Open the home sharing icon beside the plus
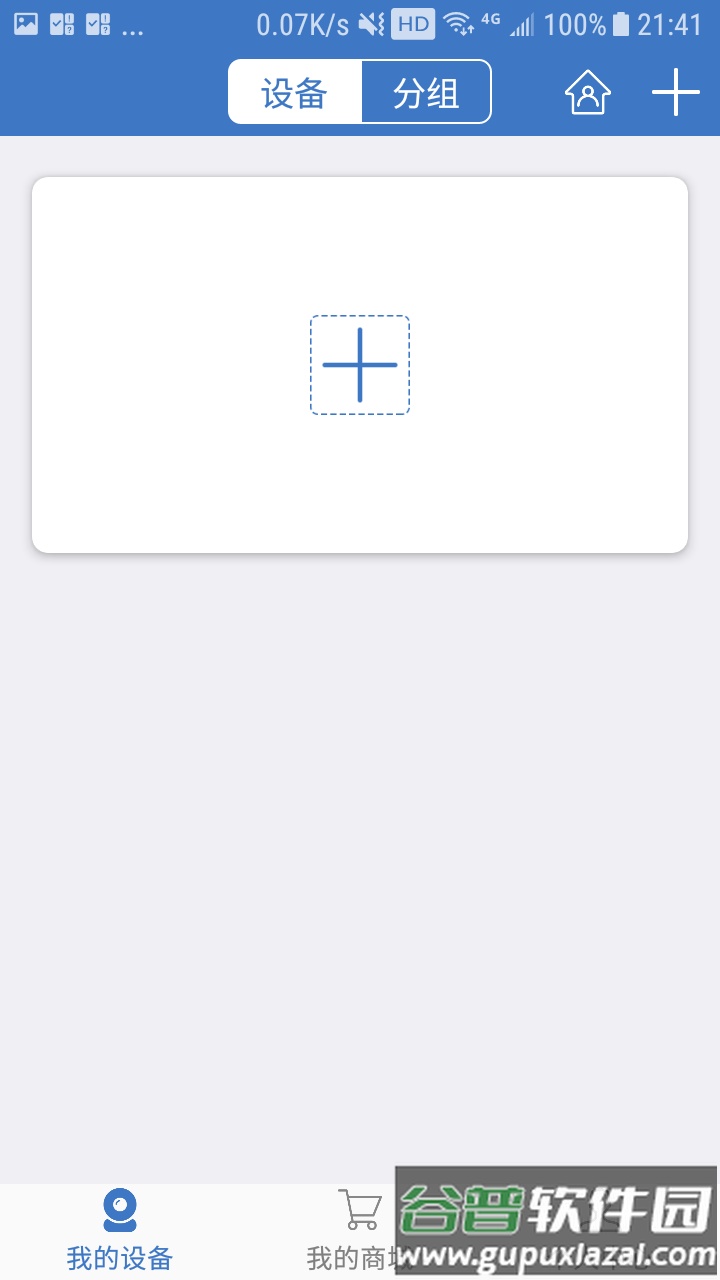Screen dimensions: 720x1280 point(588,92)
